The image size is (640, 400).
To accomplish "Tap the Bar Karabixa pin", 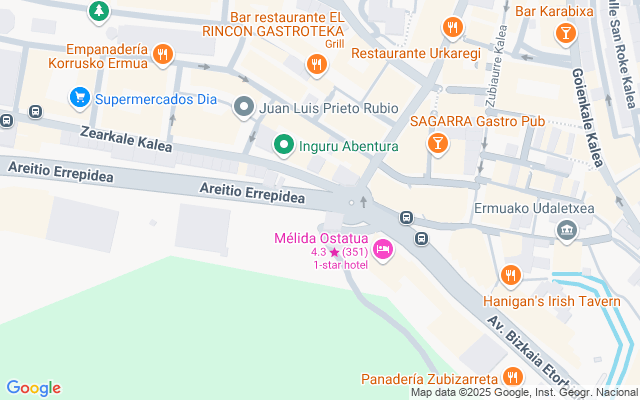I will 565,34.
